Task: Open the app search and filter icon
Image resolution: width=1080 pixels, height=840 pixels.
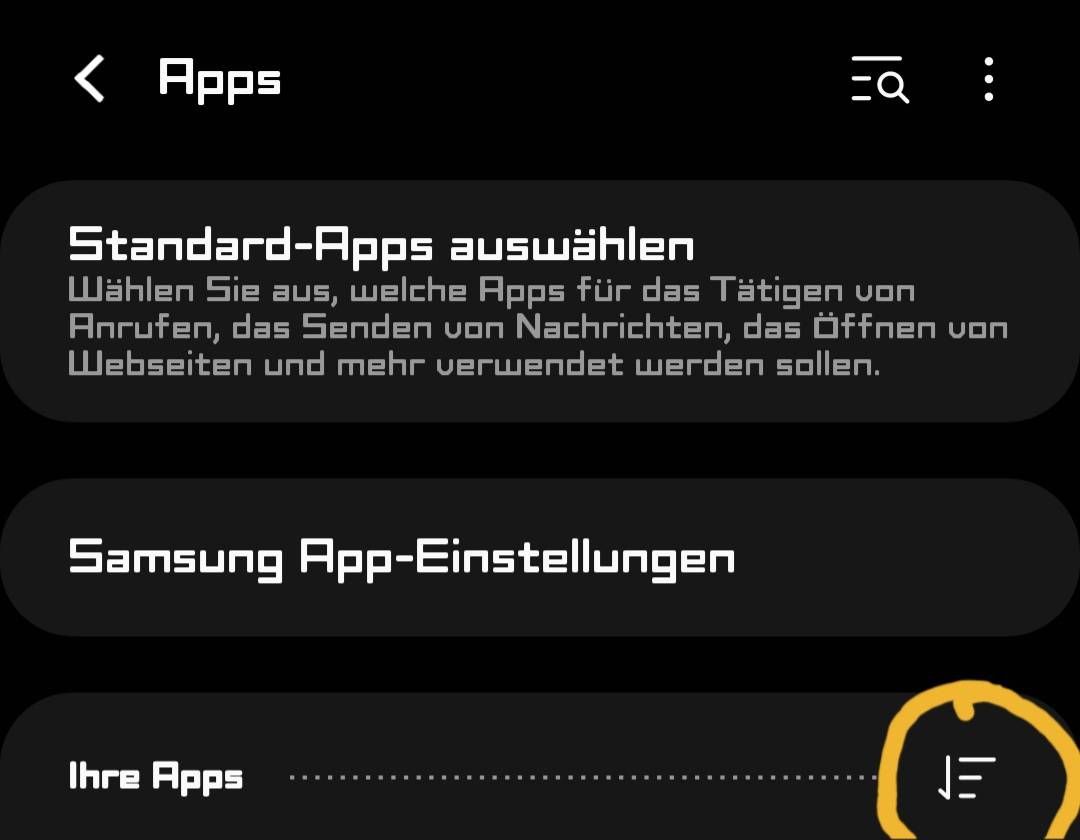Action: tap(879, 80)
